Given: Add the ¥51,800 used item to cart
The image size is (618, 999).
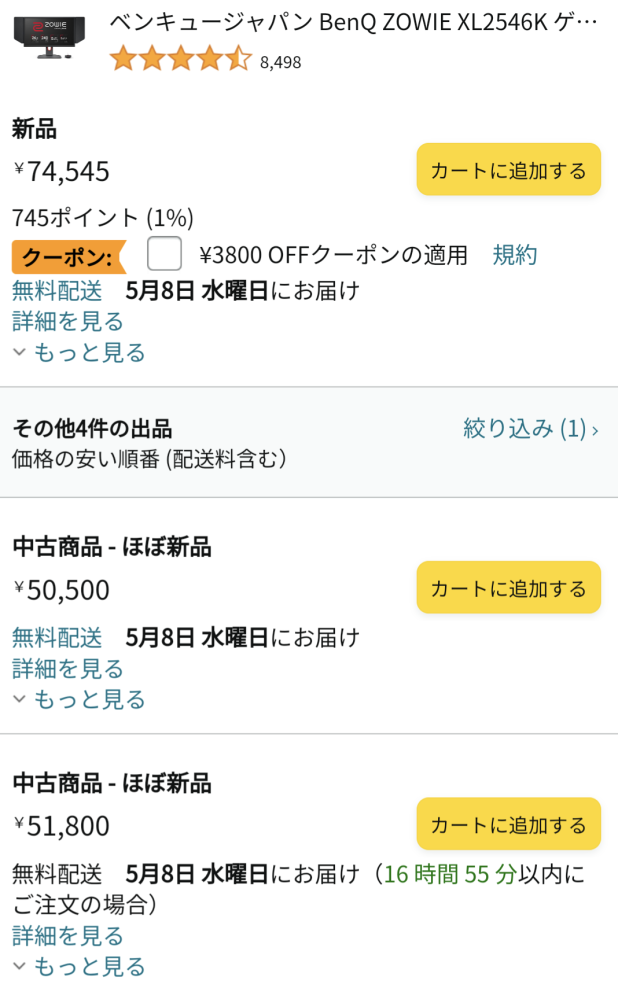Looking at the screenshot, I should 508,824.
